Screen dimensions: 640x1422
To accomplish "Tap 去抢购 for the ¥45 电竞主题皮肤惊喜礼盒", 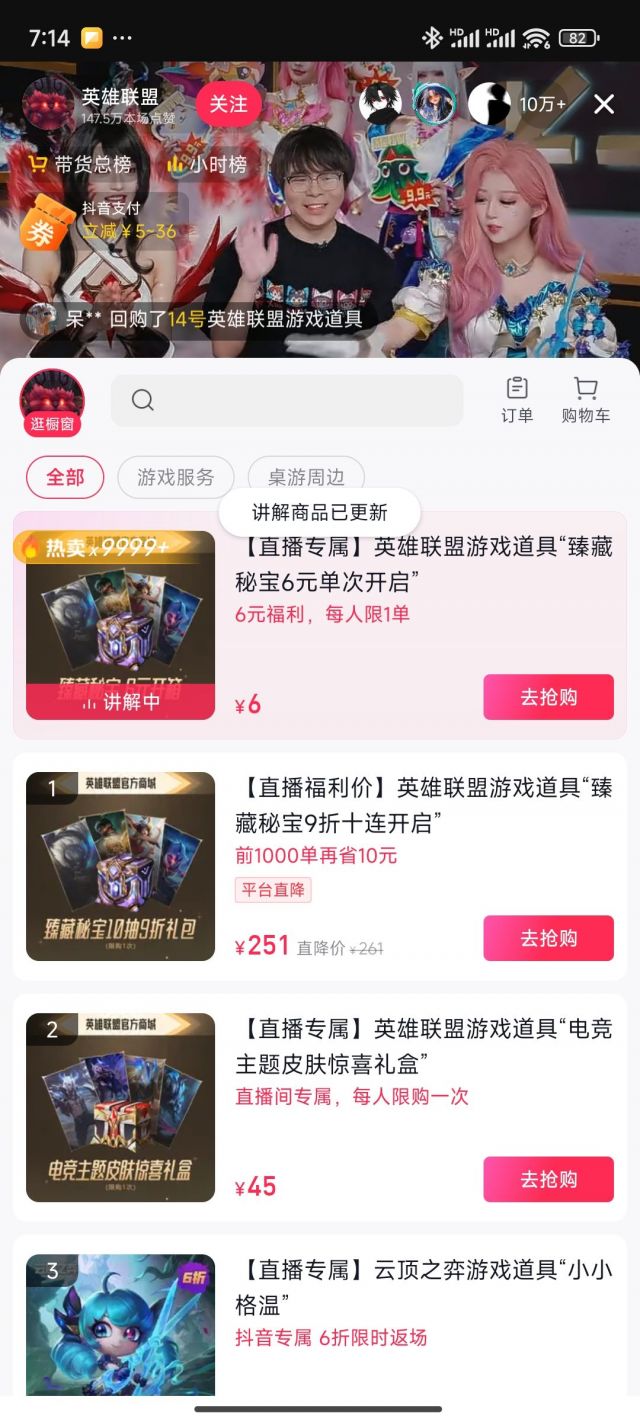I will (x=548, y=1179).
